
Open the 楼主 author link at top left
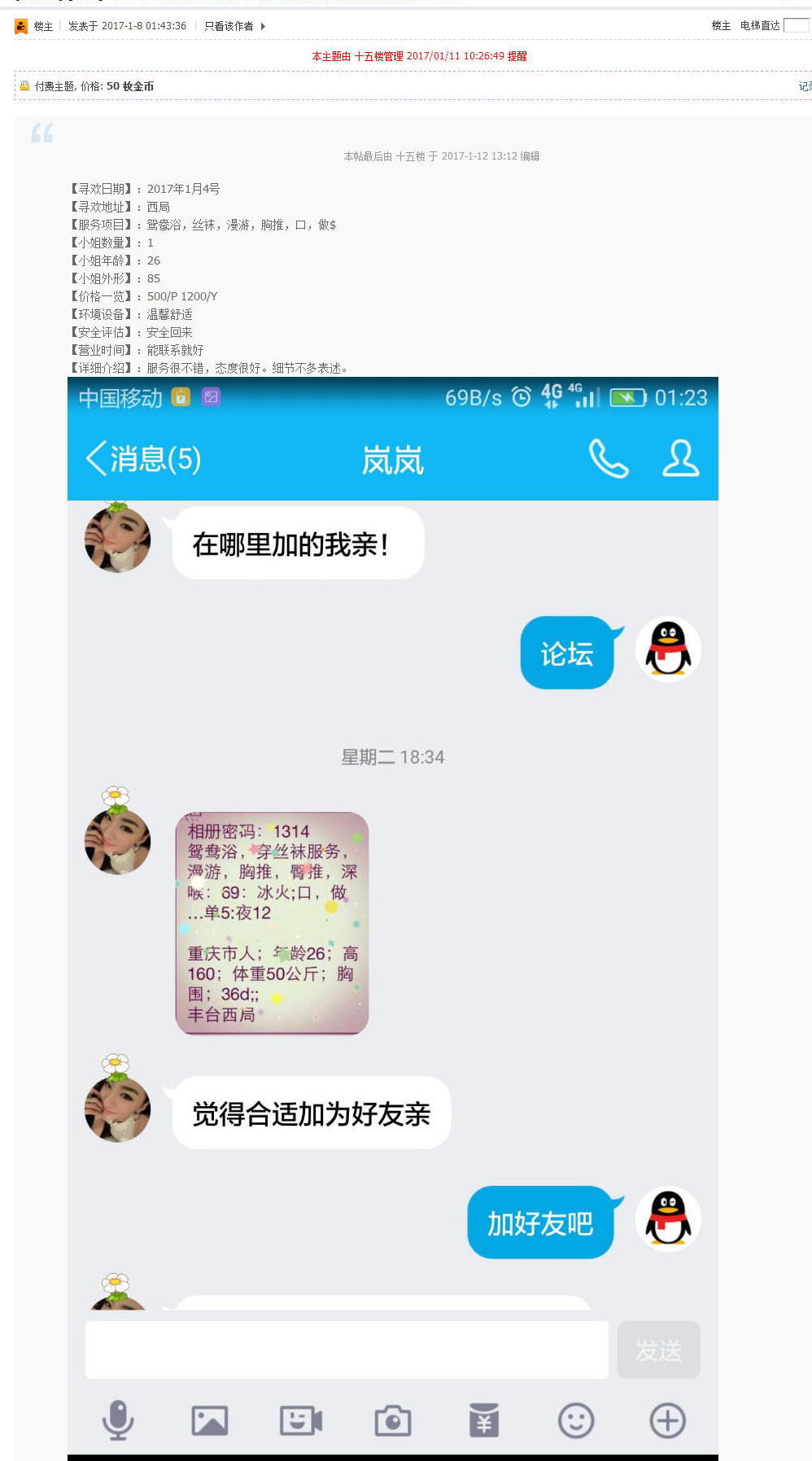coord(43,26)
